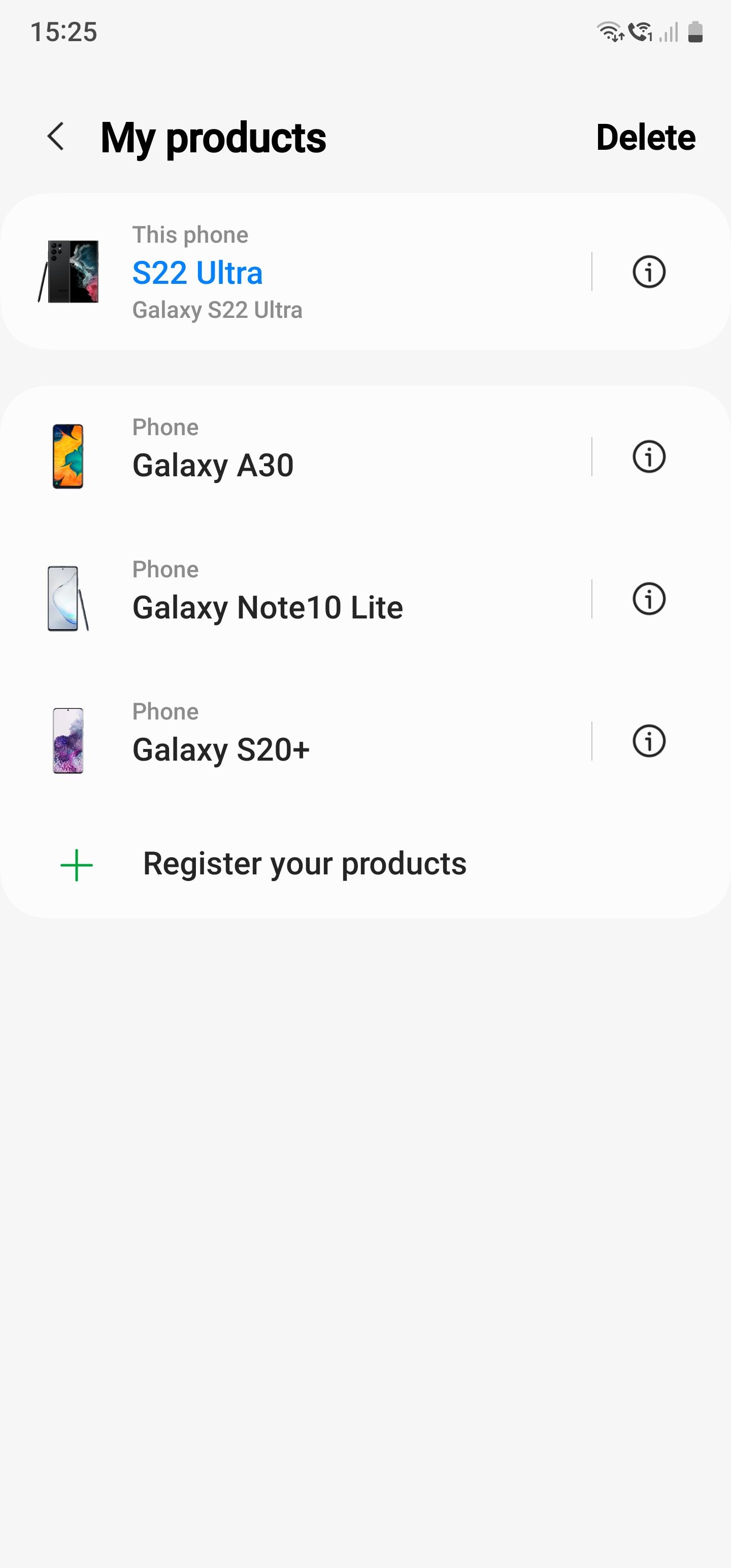The width and height of the screenshot is (731, 1568).
Task: Open Register your products
Action: (305, 863)
